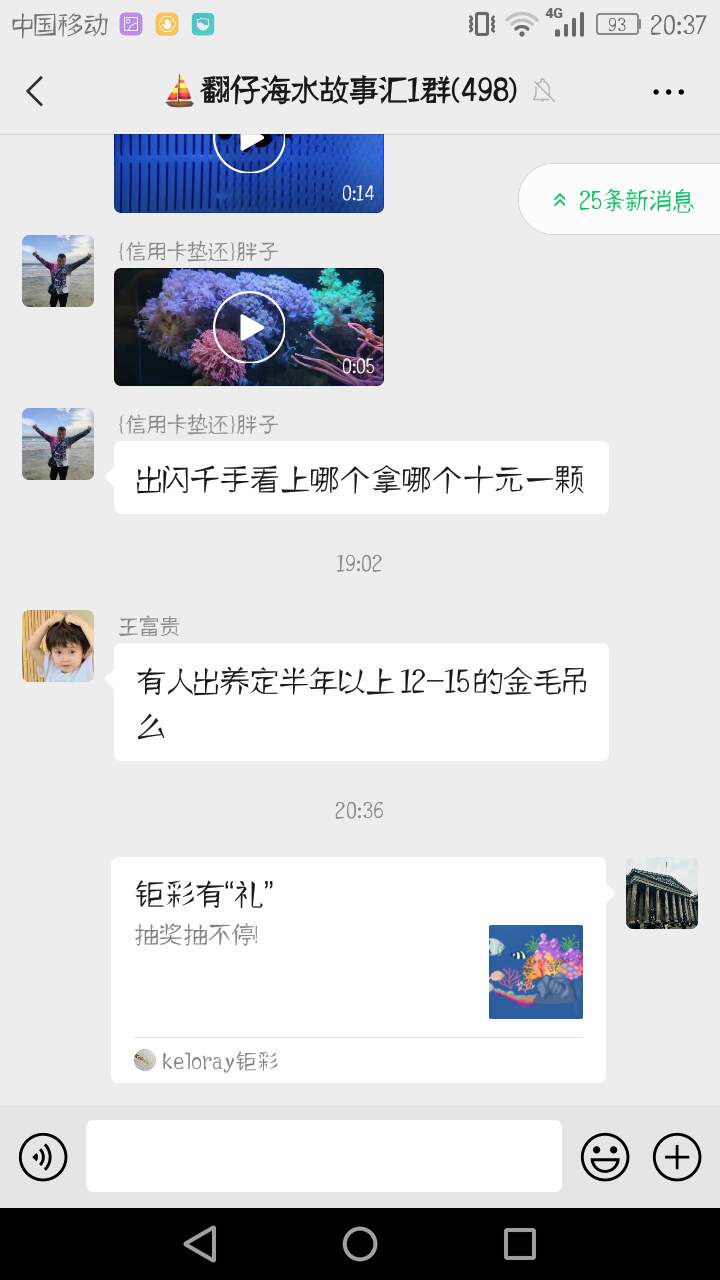Go back from the group chat
The height and width of the screenshot is (1280, 720).
point(35,92)
